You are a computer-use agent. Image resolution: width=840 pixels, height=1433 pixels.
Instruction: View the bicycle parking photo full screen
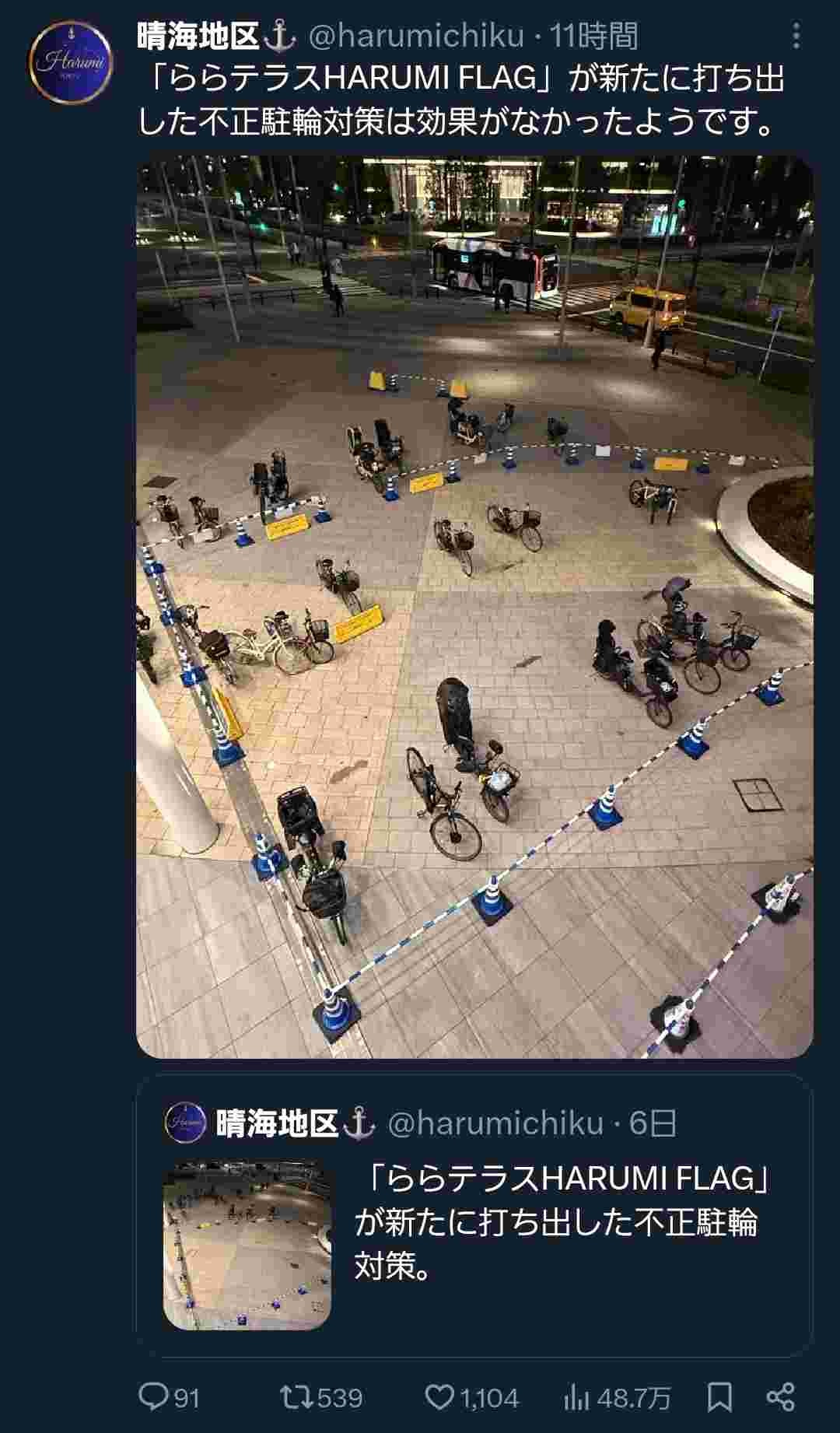(474, 607)
